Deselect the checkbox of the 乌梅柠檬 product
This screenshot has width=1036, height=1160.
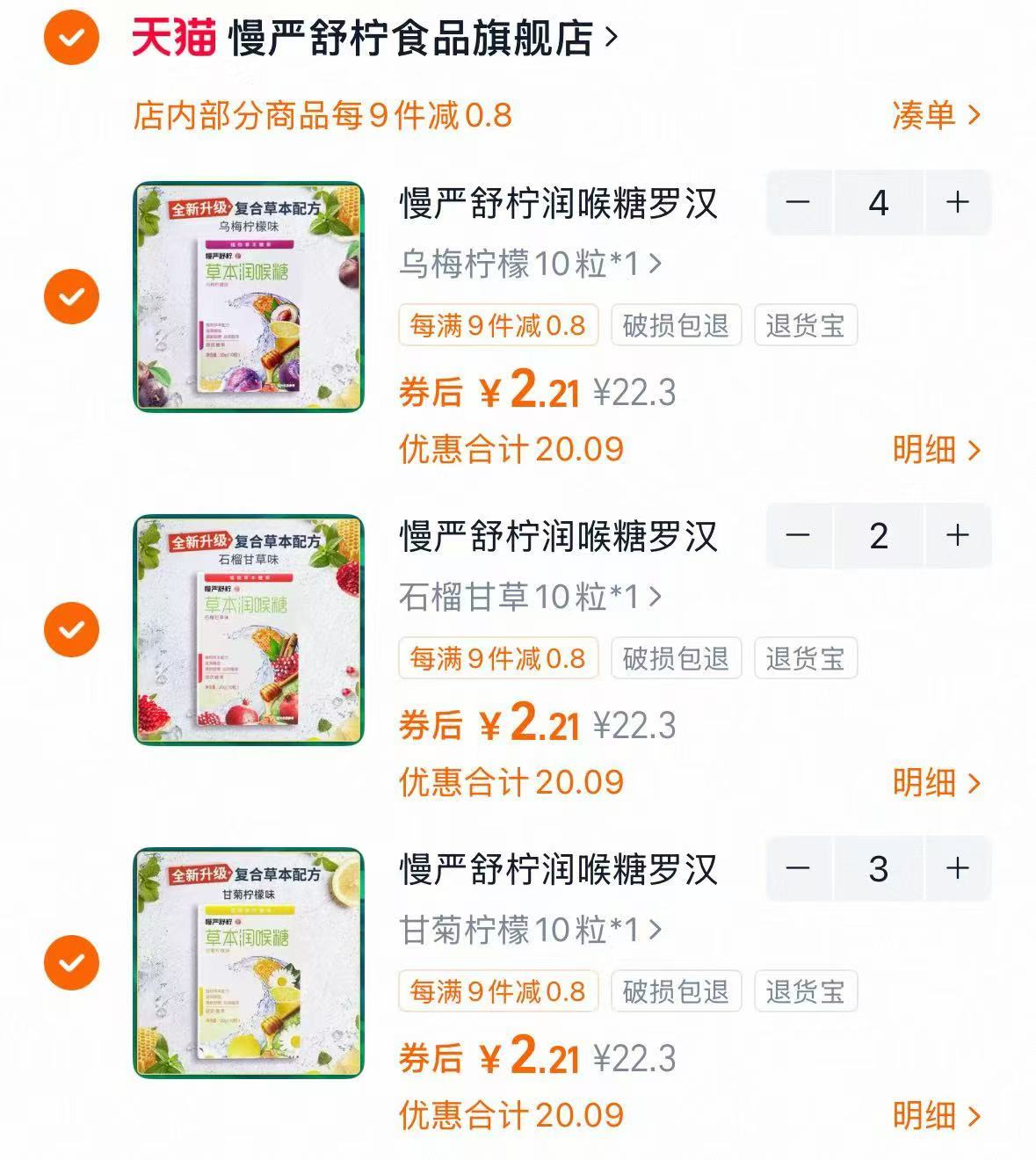(70, 296)
